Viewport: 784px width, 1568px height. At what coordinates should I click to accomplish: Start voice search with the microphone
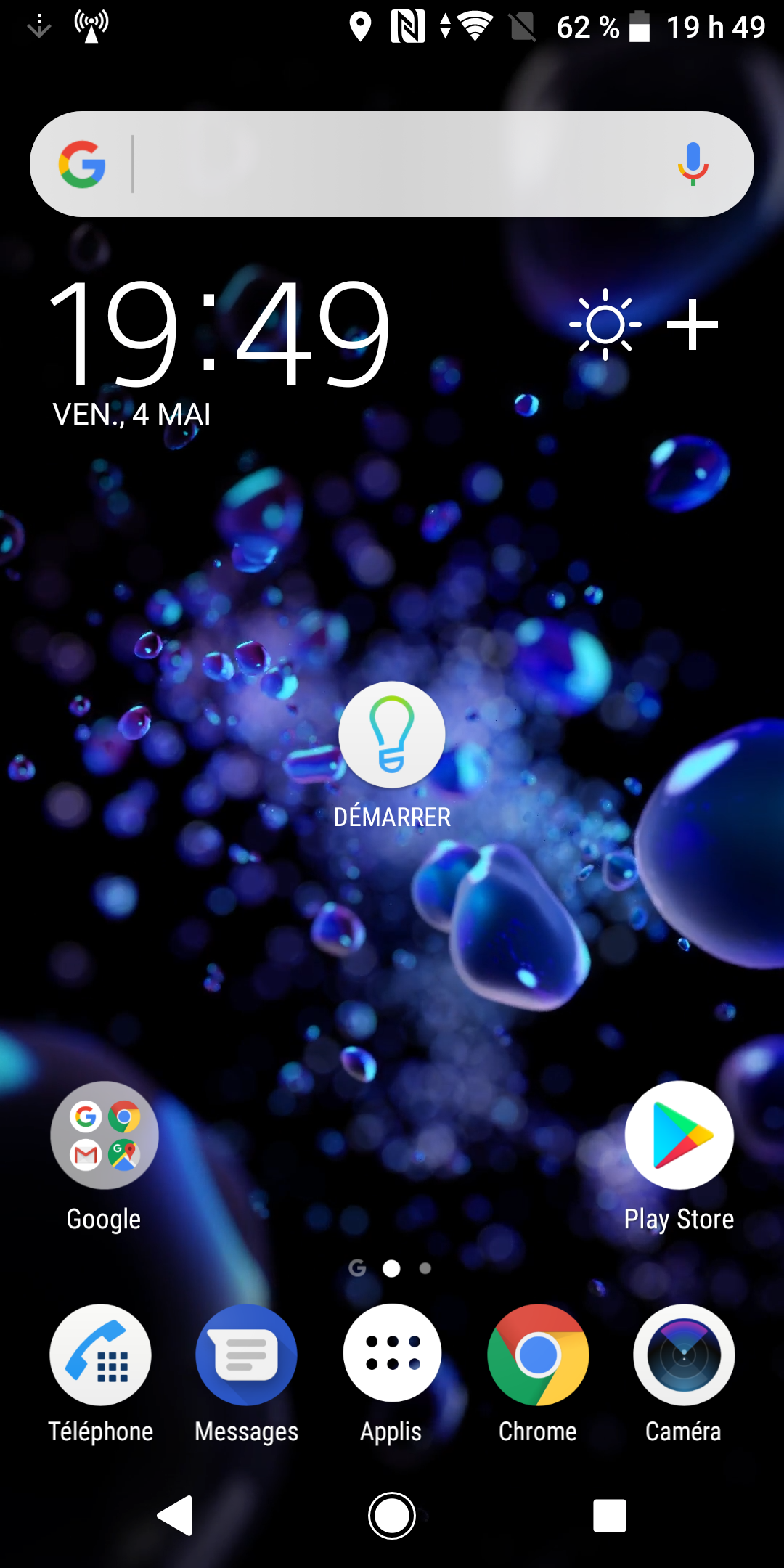(693, 164)
